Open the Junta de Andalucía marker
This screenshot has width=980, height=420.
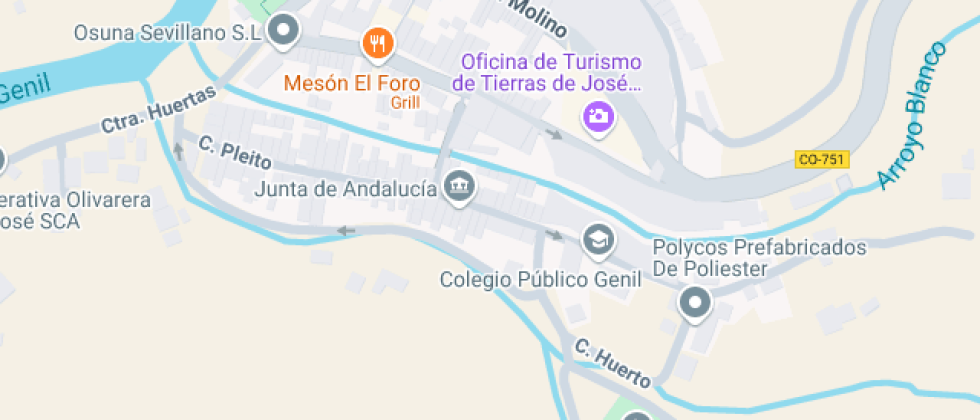point(459,185)
